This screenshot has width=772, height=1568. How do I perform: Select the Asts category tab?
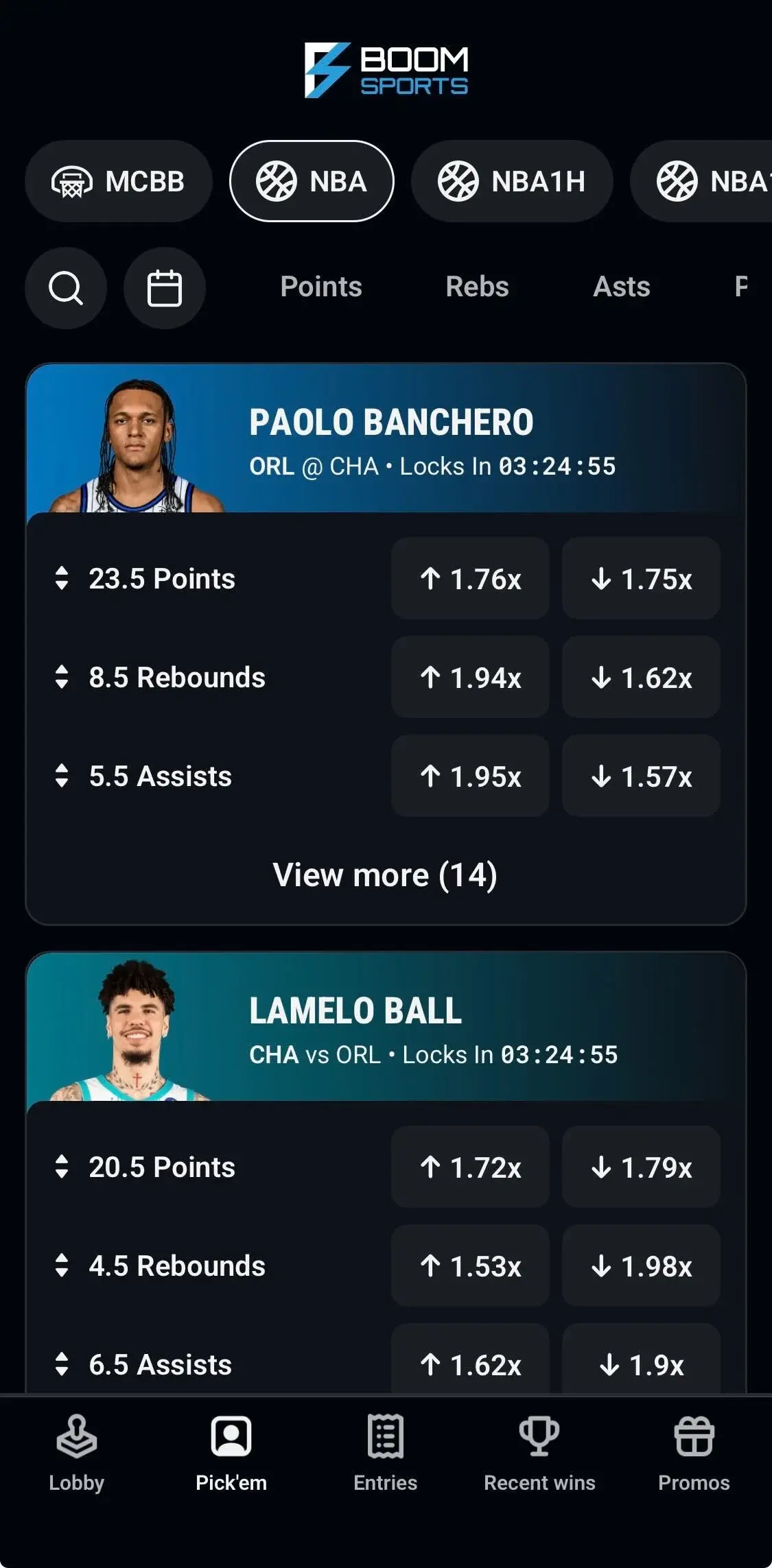tap(620, 287)
